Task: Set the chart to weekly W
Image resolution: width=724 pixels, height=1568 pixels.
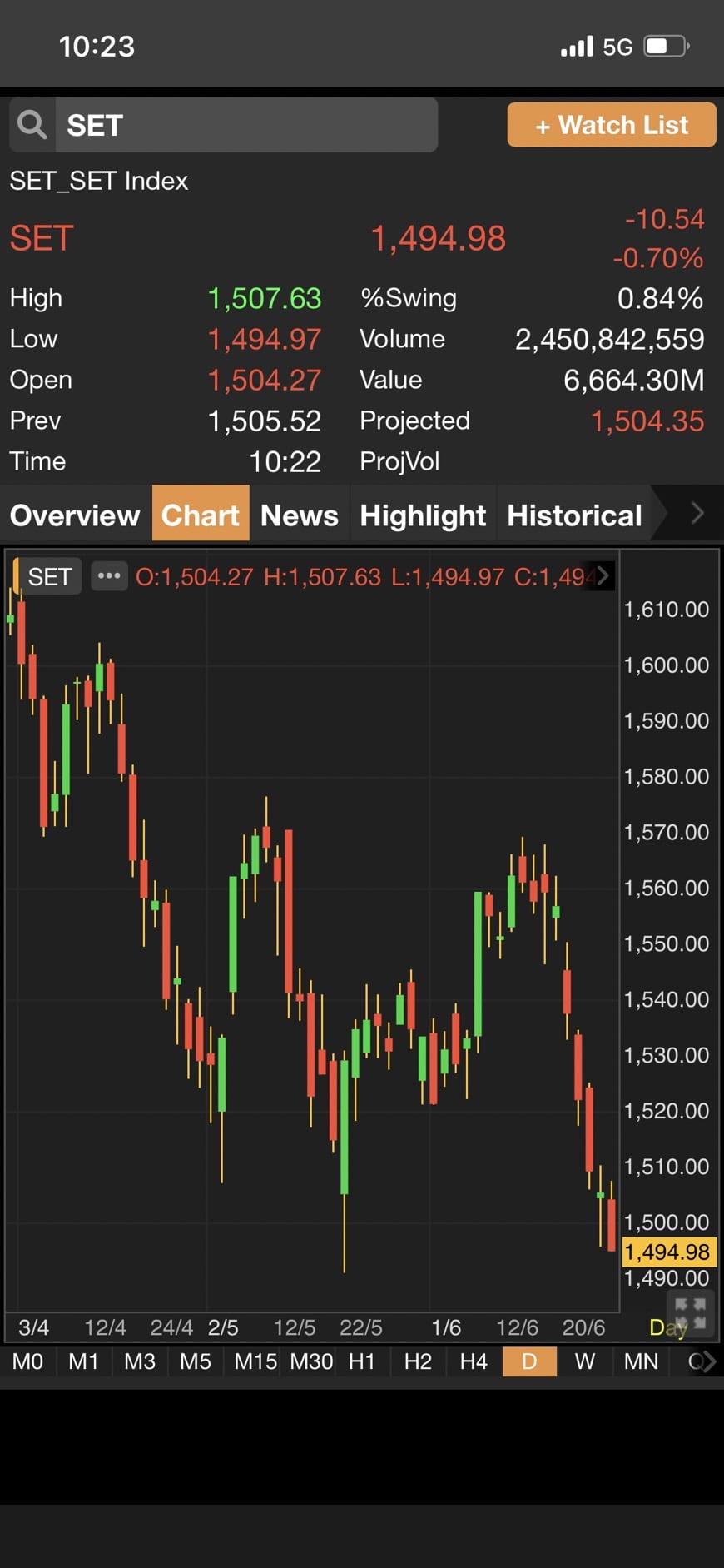Action: coord(585,1361)
